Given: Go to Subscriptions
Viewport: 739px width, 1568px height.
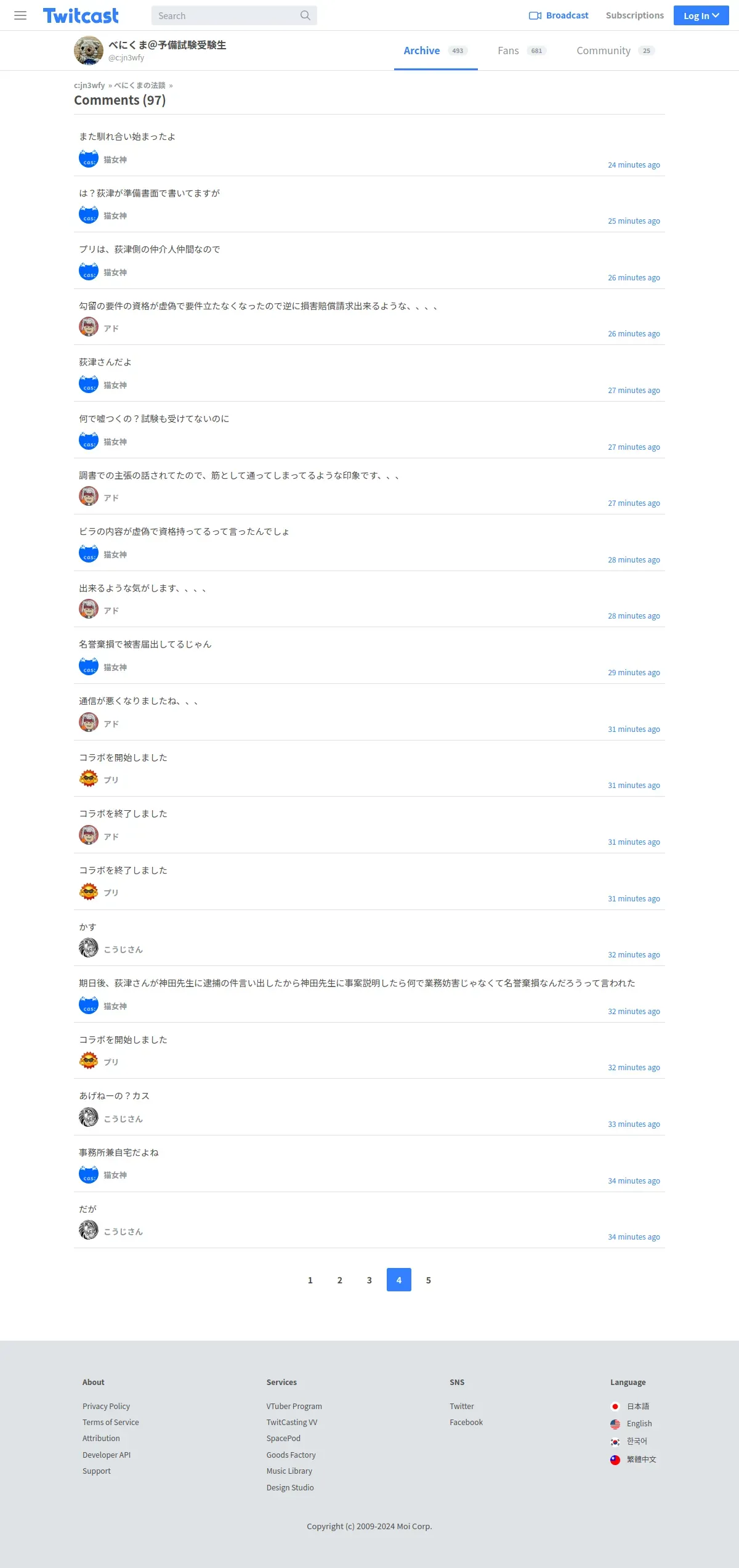Looking at the screenshot, I should tap(634, 15).
